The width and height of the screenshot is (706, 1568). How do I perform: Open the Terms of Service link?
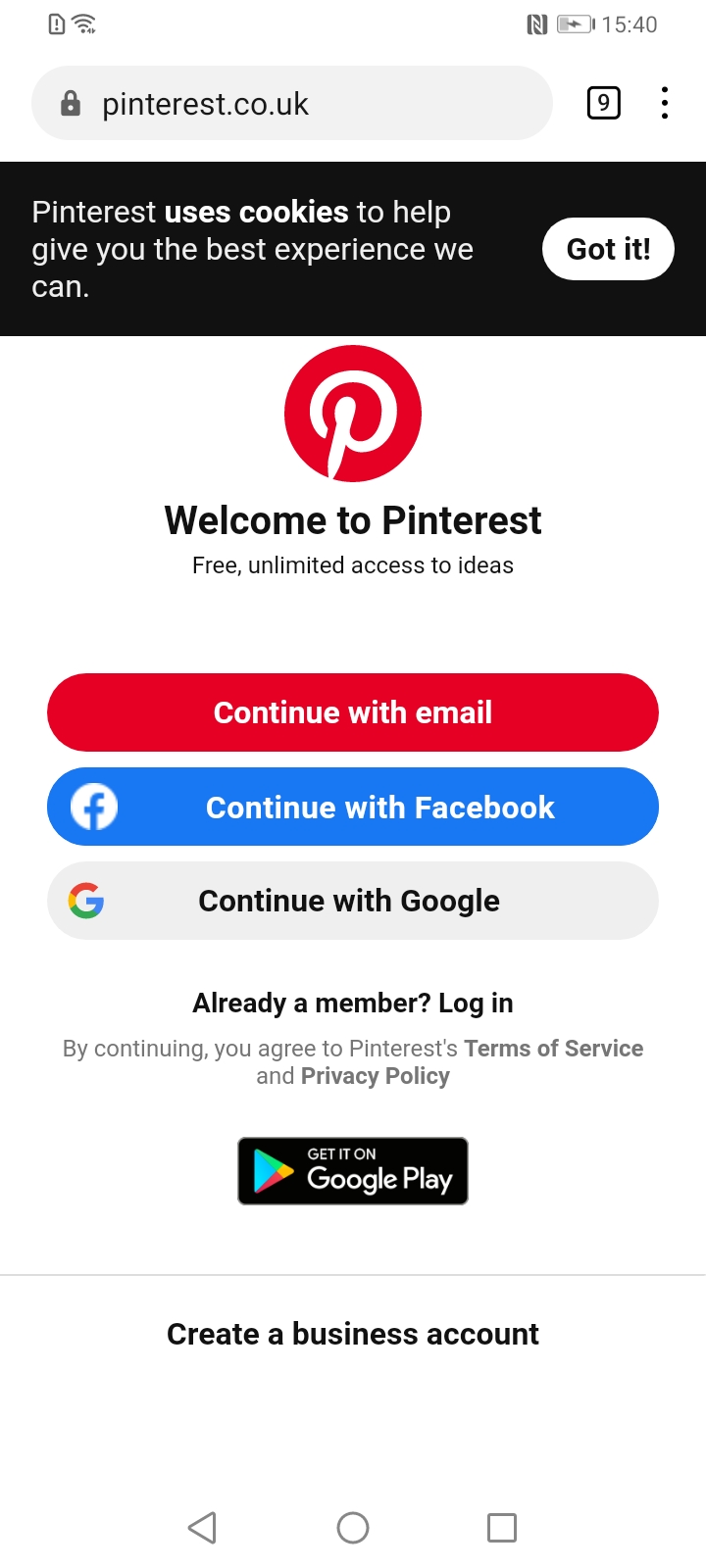pyautogui.click(x=553, y=1049)
